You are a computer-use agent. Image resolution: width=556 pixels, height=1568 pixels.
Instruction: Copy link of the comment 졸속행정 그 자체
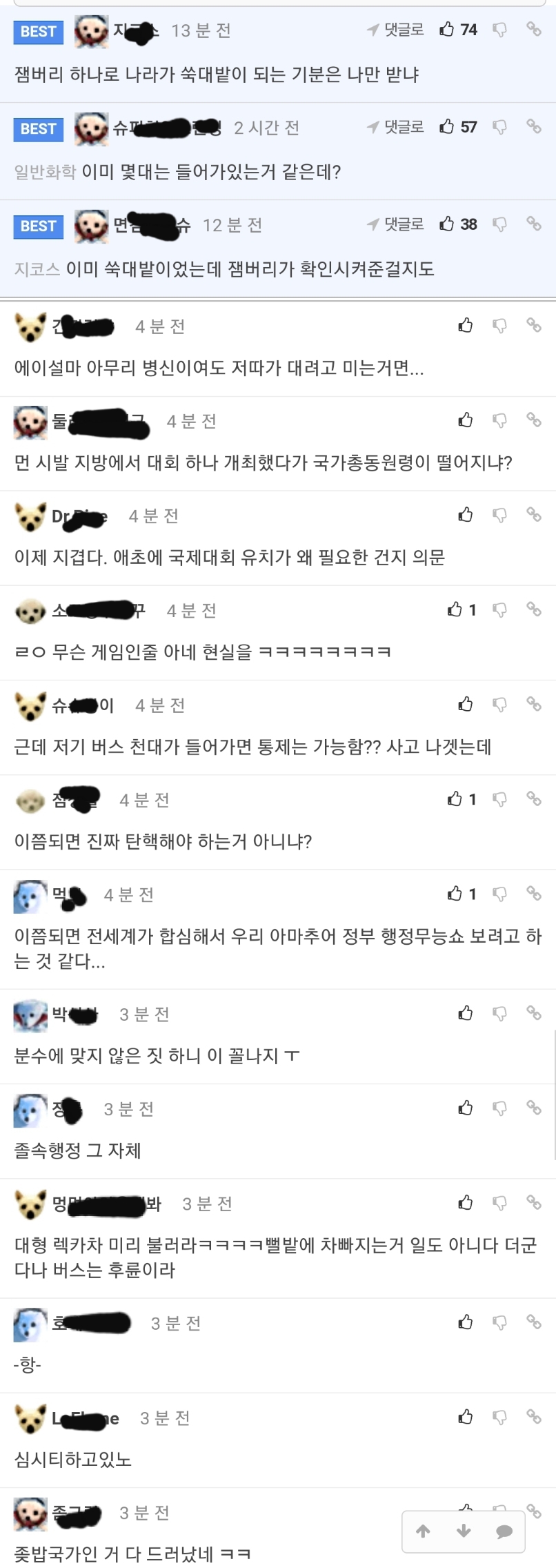533,1108
